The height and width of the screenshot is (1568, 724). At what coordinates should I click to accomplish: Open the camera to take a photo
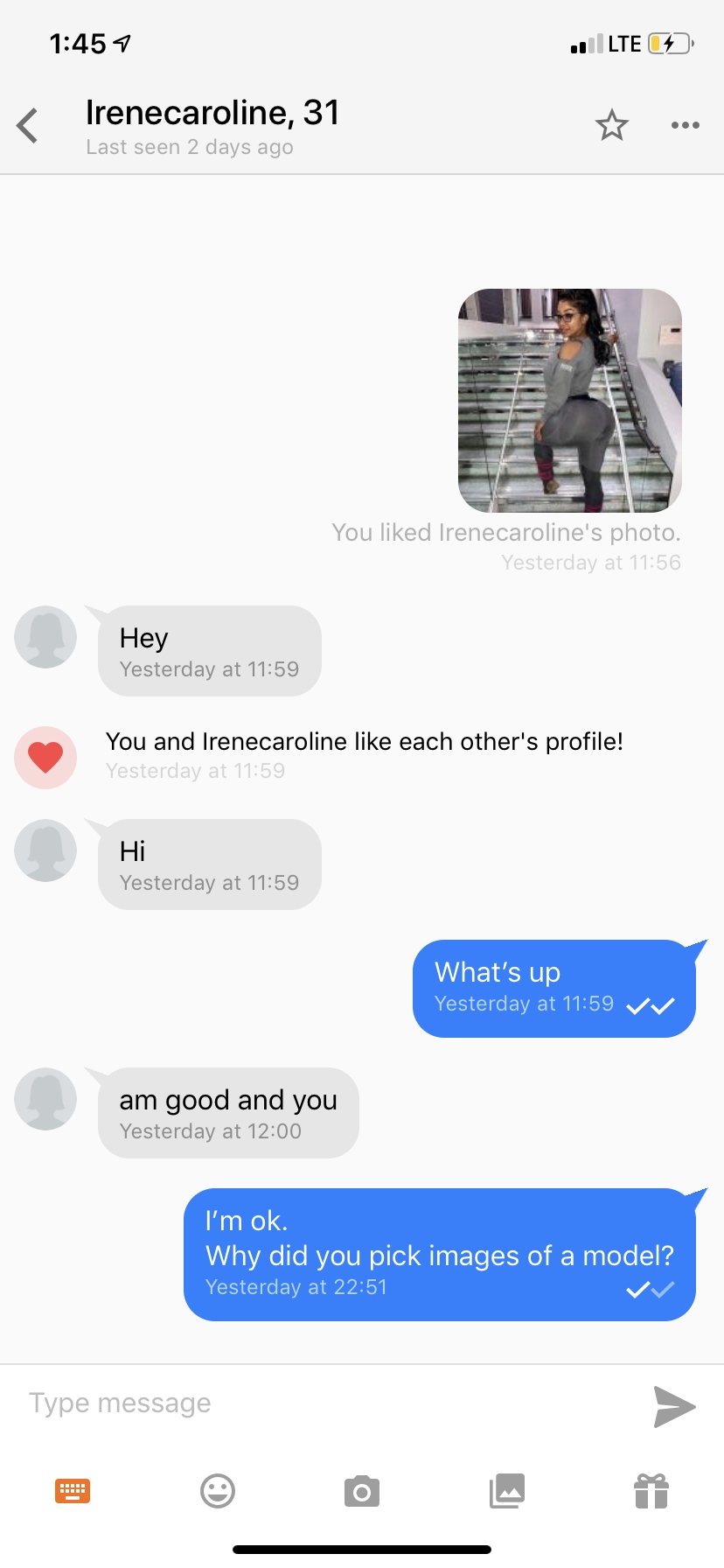tap(362, 1491)
